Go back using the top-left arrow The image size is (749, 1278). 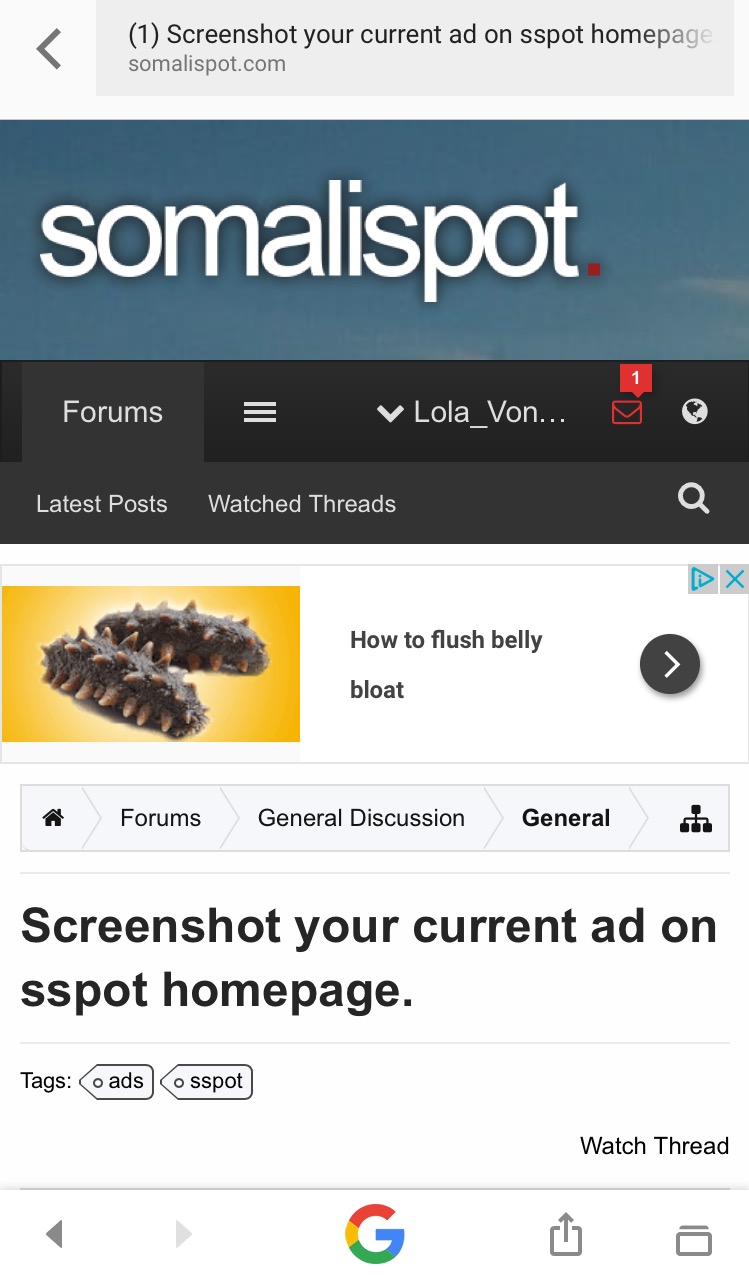(49, 48)
